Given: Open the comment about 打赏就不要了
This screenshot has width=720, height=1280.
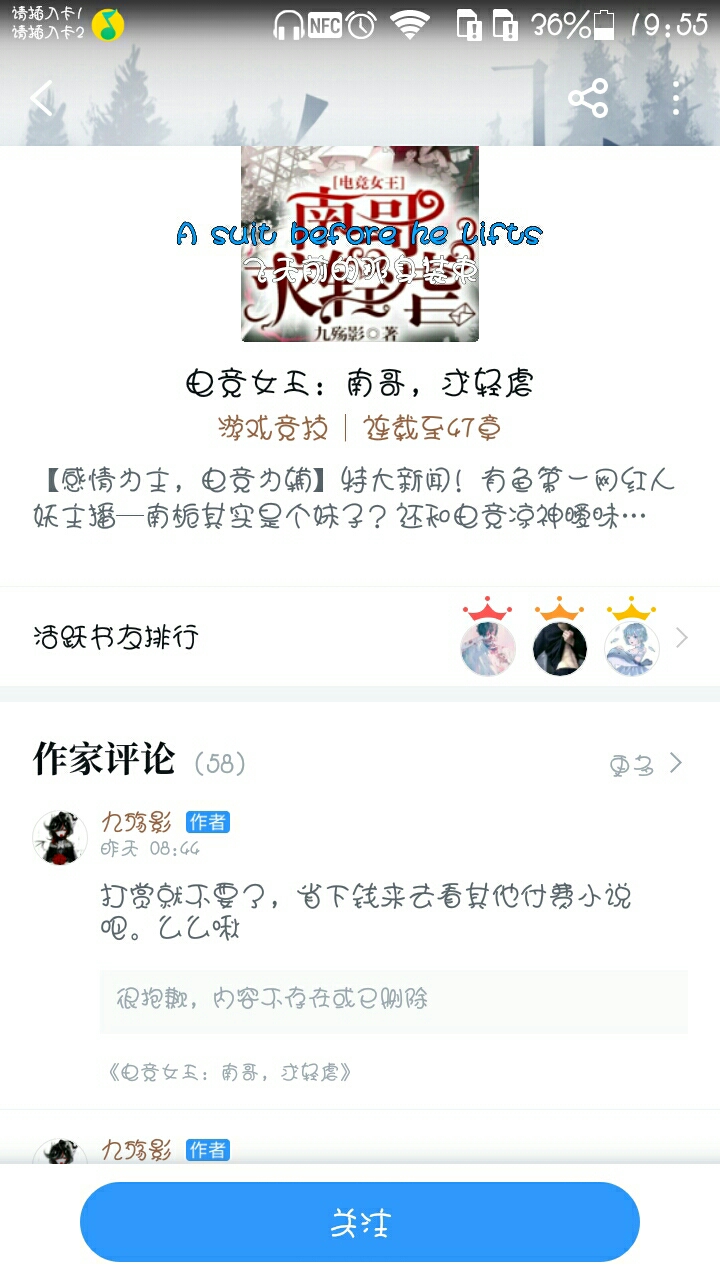Looking at the screenshot, I should [x=365, y=911].
